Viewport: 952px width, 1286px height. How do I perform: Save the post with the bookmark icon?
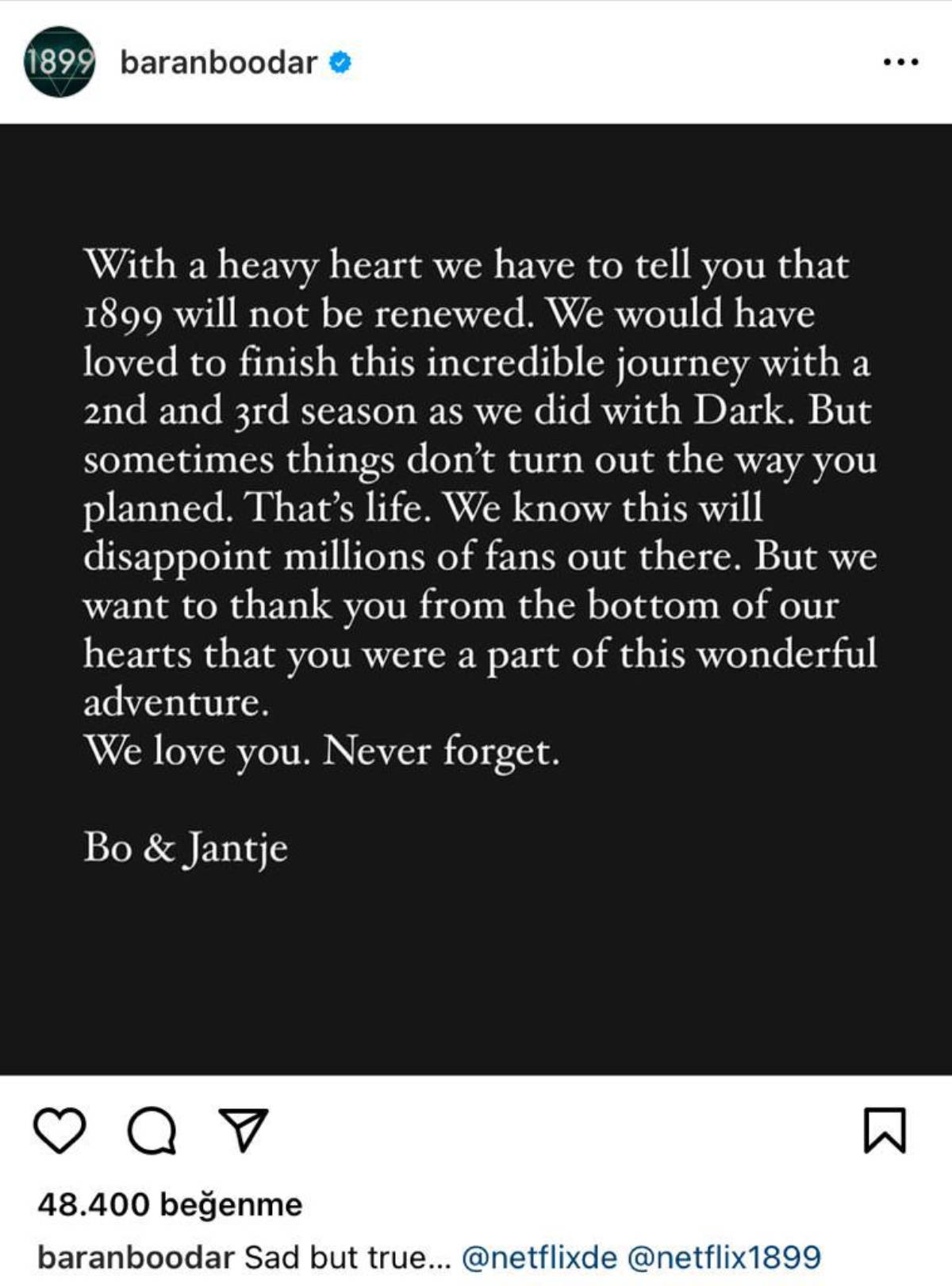pos(884,1131)
